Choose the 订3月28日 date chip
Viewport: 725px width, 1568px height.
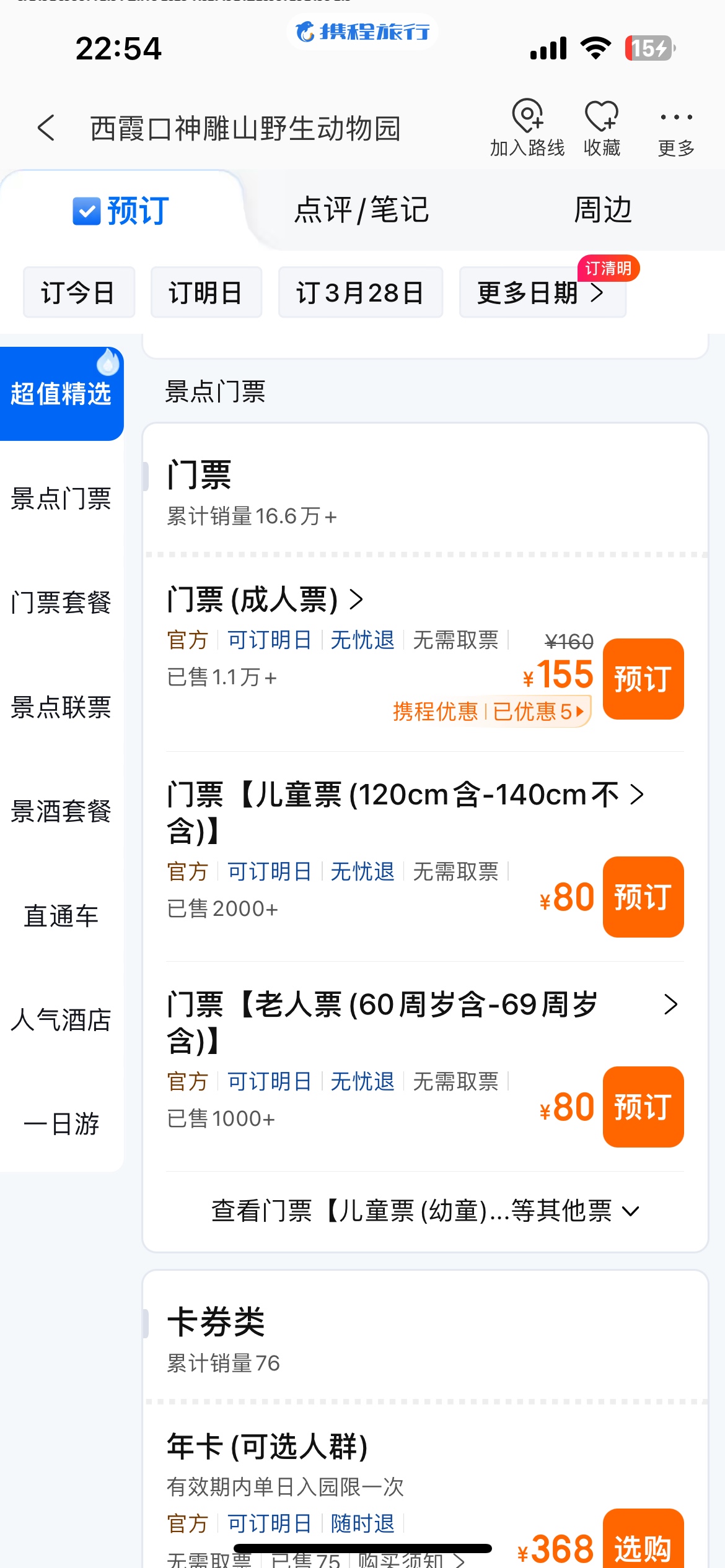(x=361, y=292)
